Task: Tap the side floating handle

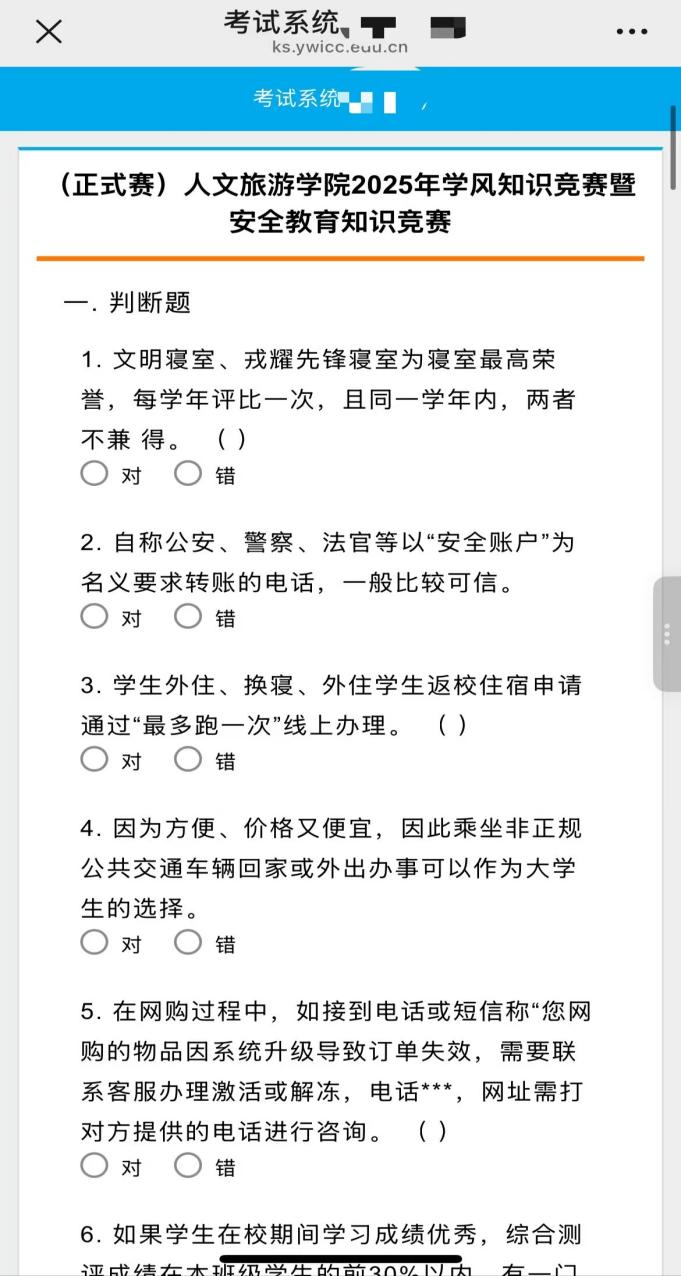Action: 667,634
